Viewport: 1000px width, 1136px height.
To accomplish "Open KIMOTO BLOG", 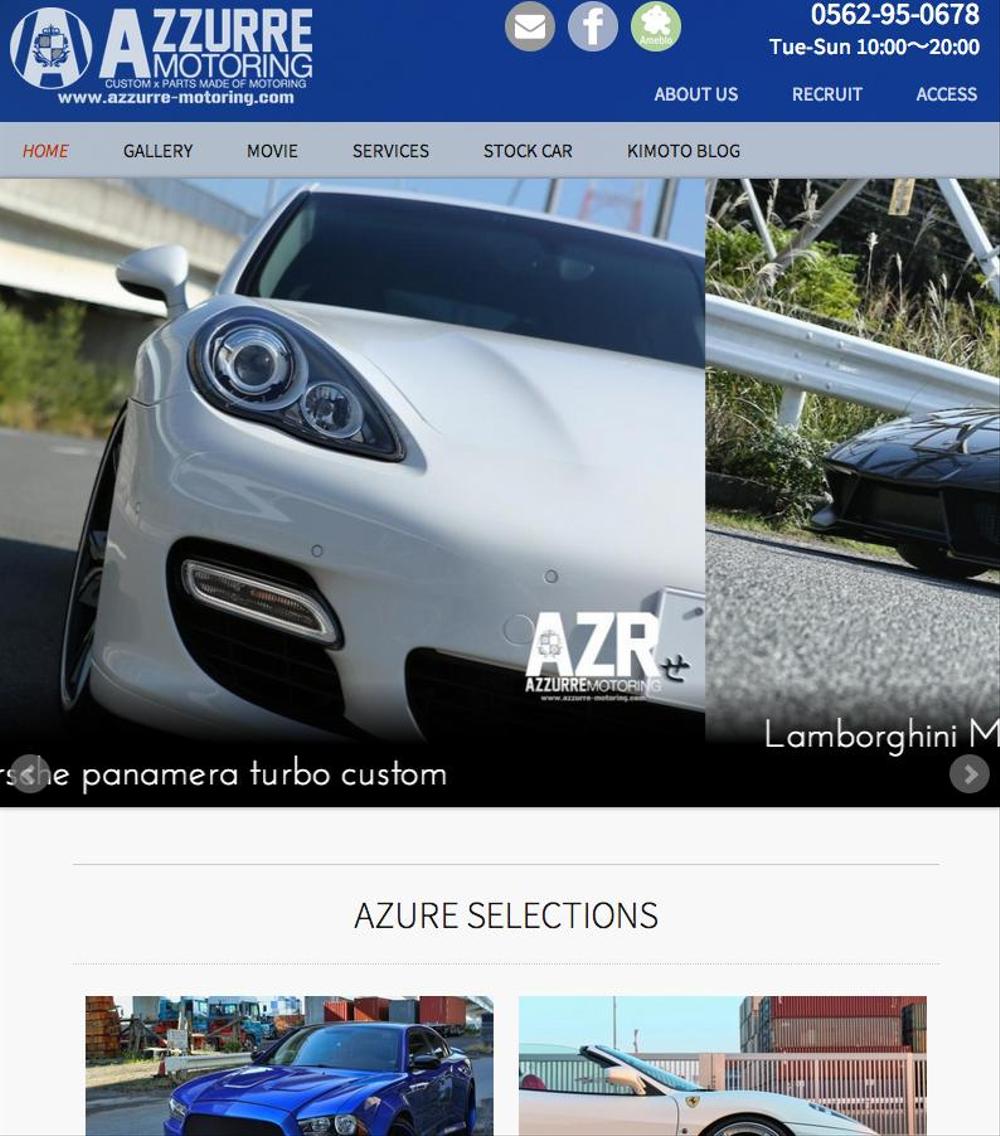I will coord(684,151).
